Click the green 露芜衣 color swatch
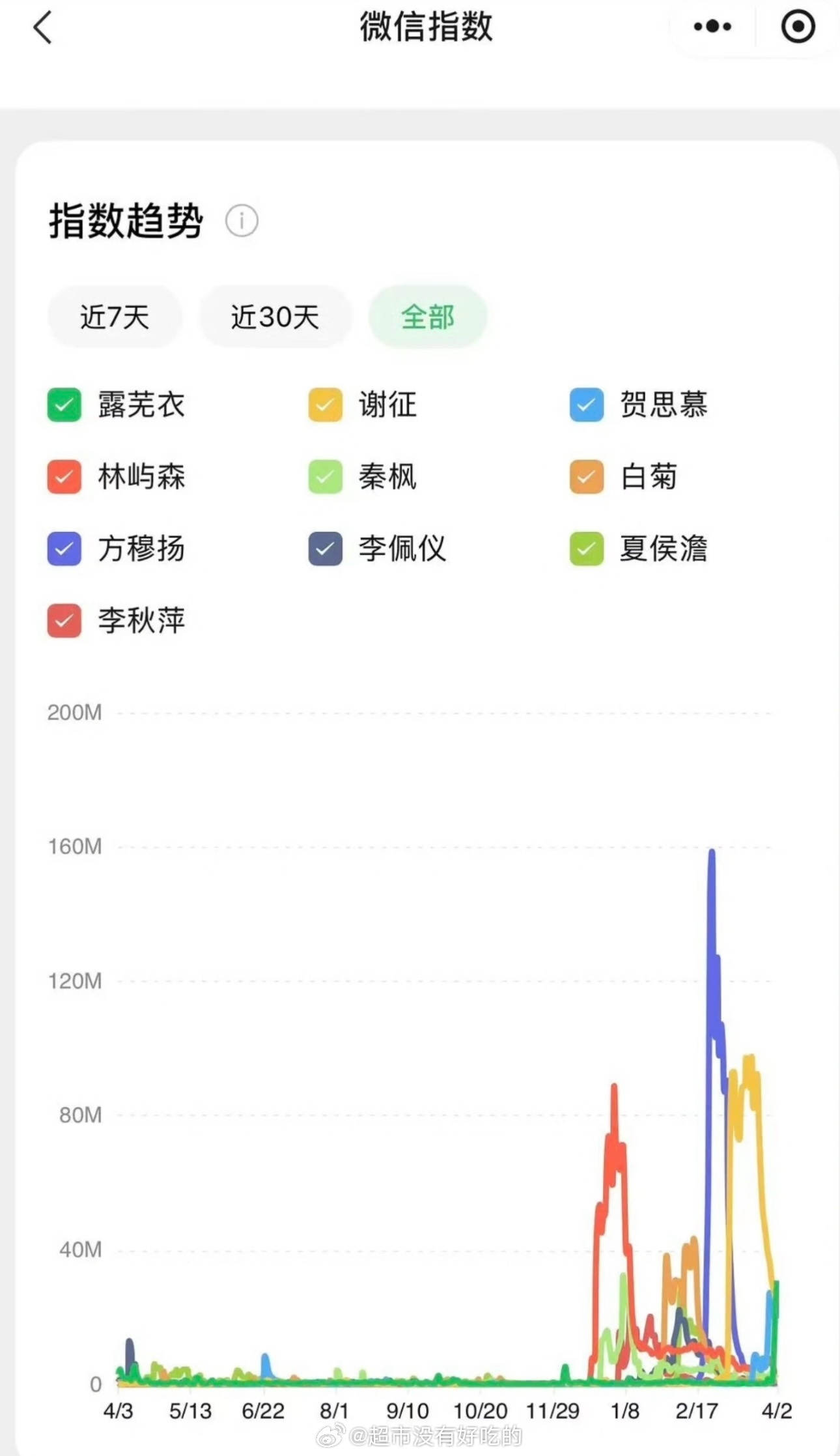 (63, 405)
